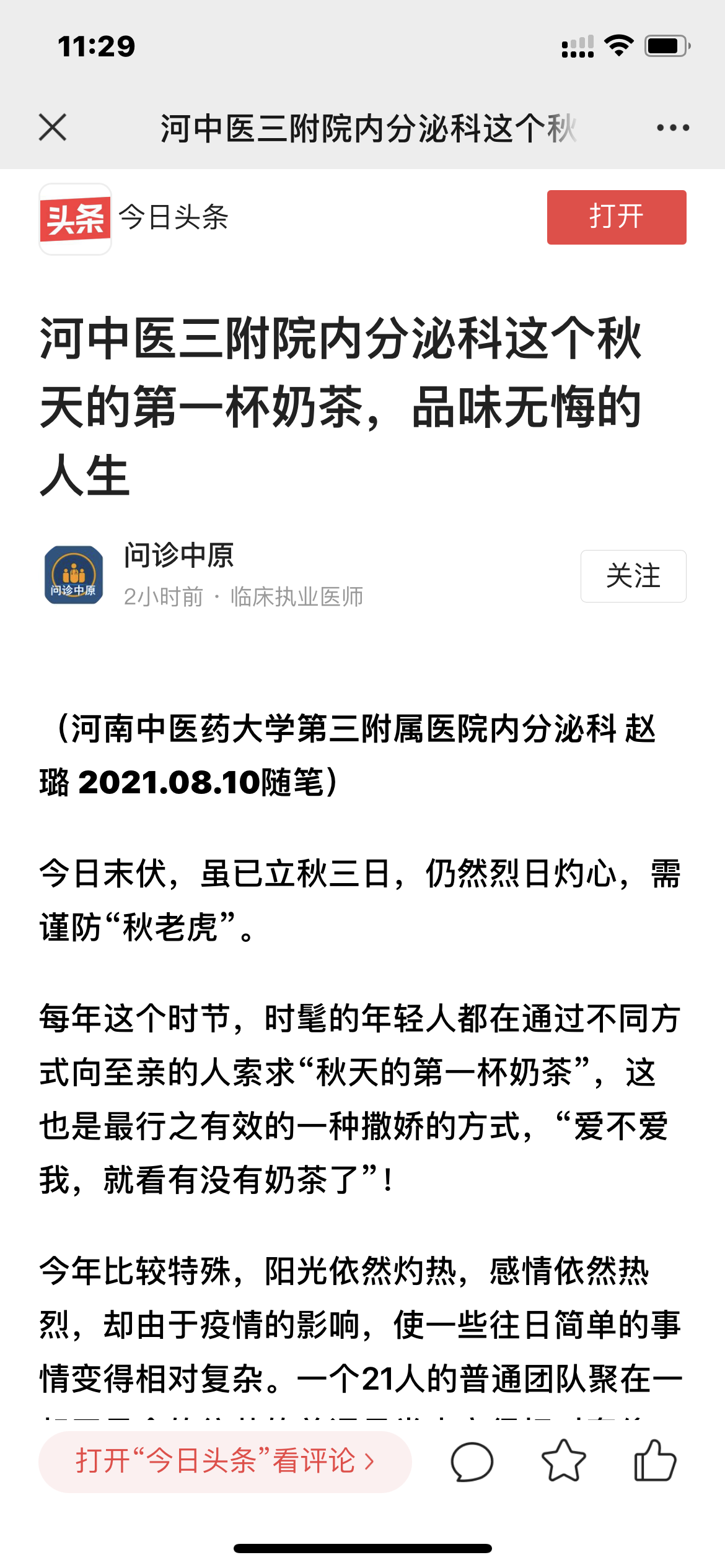This screenshot has height=1568, width=725.
Task: Open the 问诊中原 author avatar
Action: pyautogui.click(x=74, y=575)
